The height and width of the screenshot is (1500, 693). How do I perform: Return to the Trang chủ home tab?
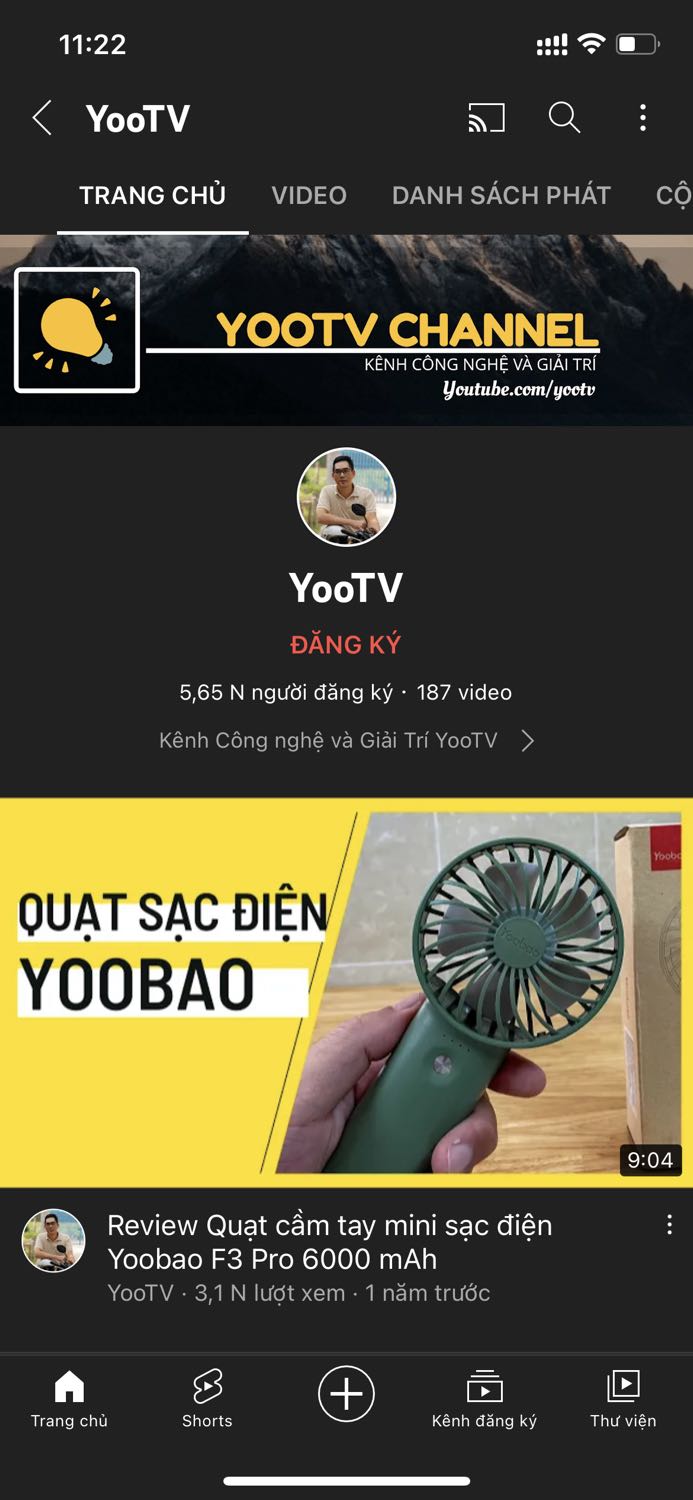69,1396
